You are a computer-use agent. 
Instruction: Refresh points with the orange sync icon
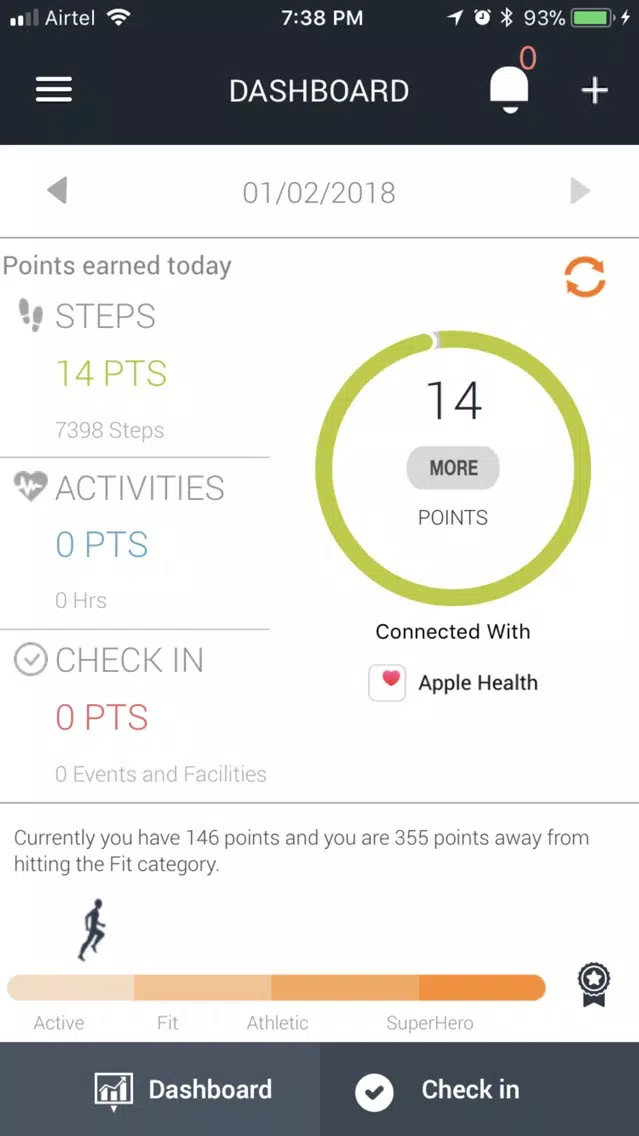pos(585,277)
